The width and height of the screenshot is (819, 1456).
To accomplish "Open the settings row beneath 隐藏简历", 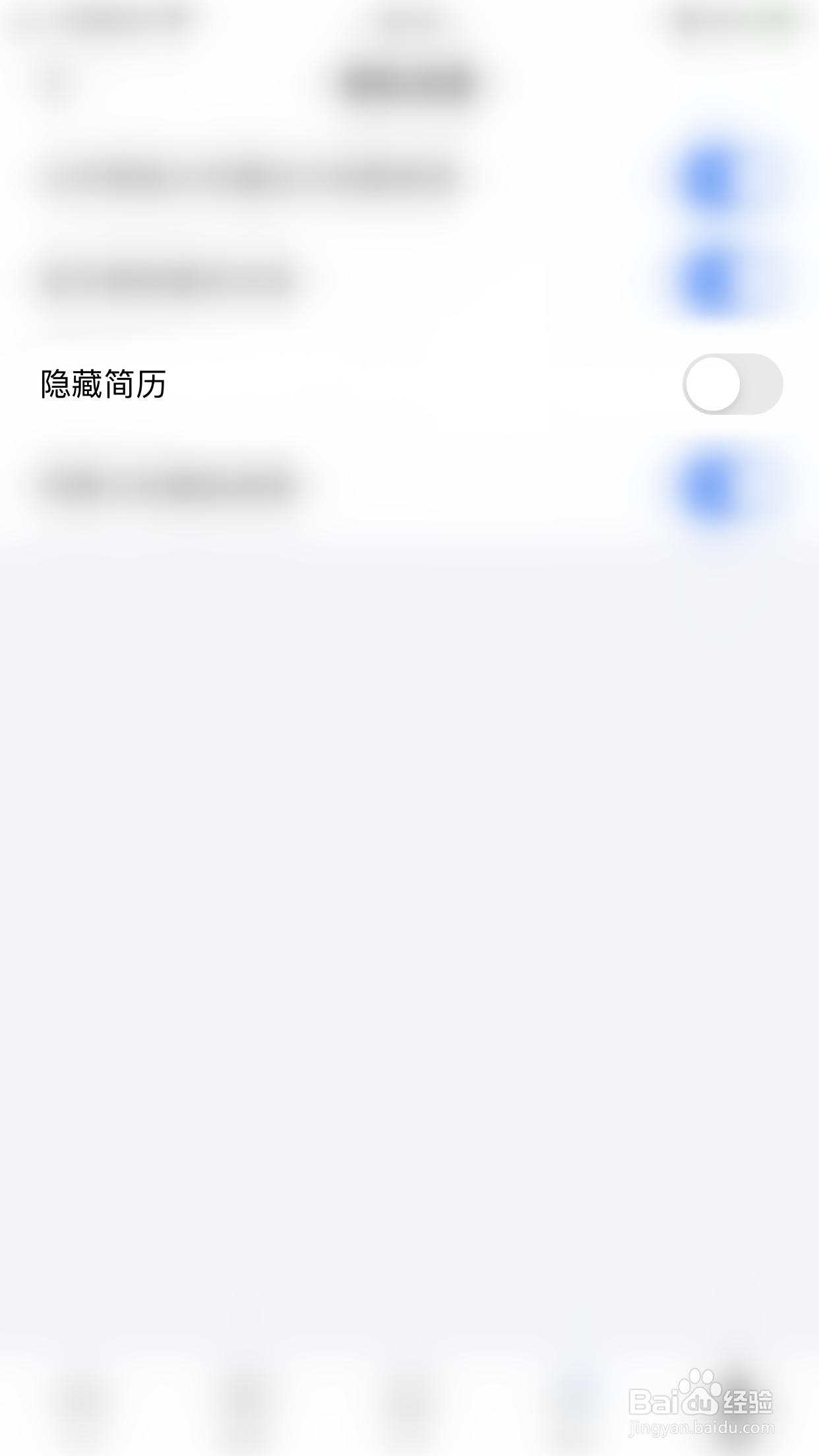I will pos(264,485).
